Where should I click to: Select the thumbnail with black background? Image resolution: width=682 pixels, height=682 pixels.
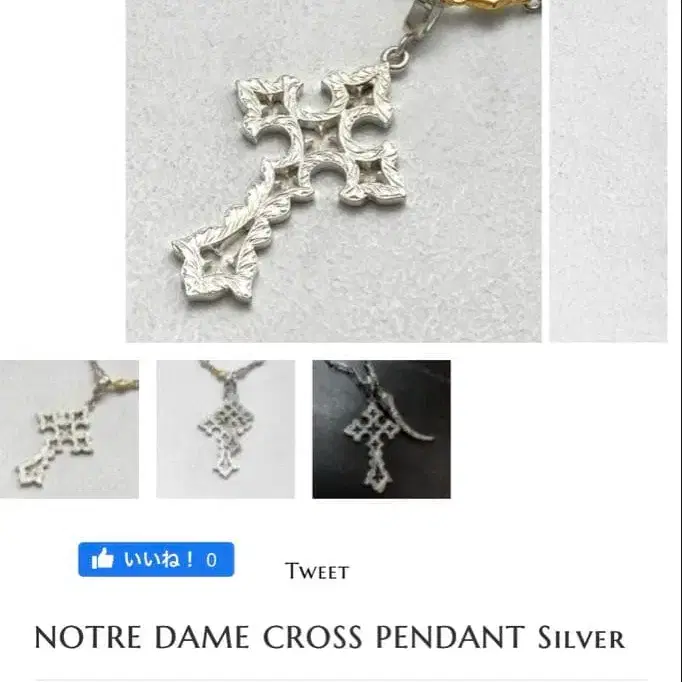point(381,429)
